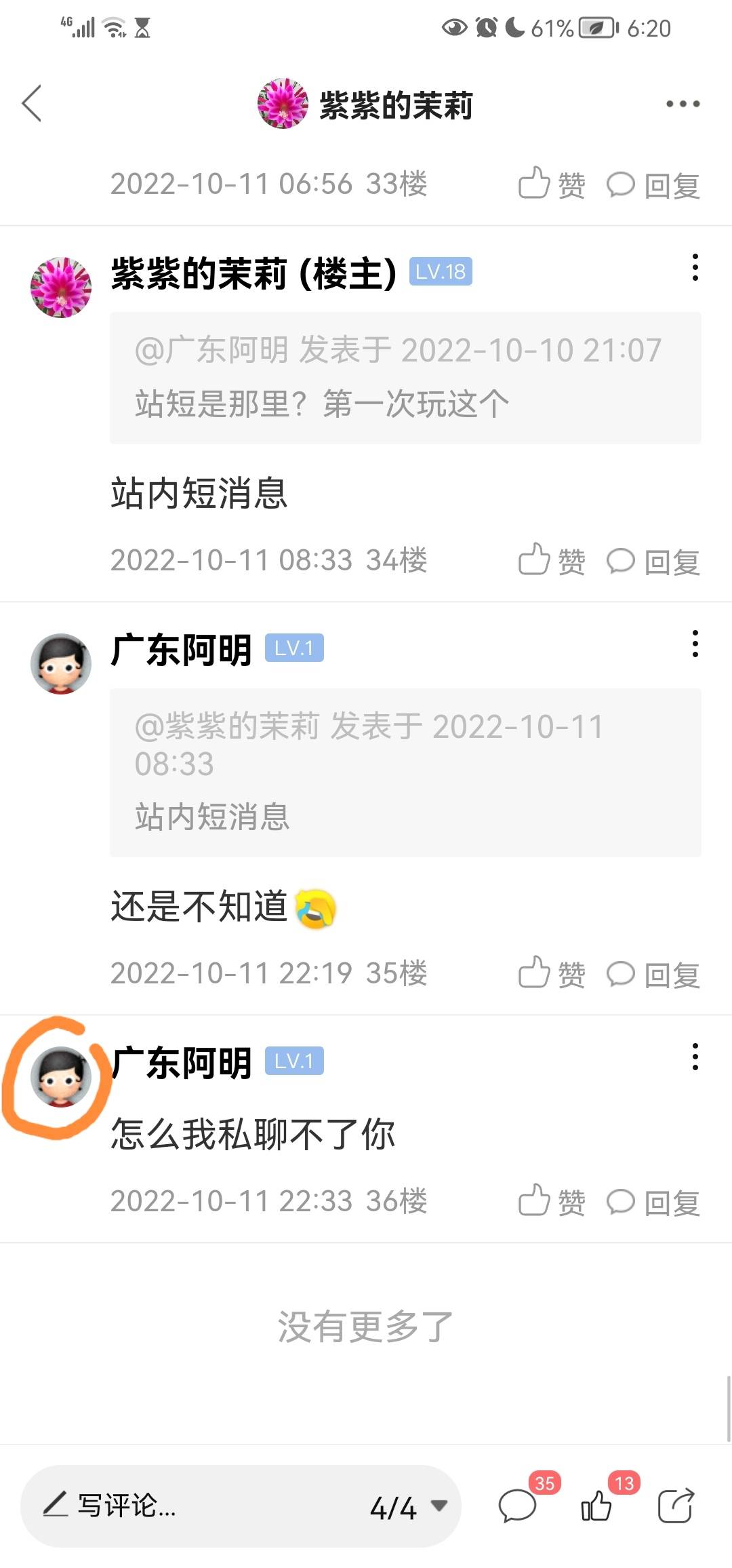Share this post
732x1568 pixels.
click(x=676, y=1506)
